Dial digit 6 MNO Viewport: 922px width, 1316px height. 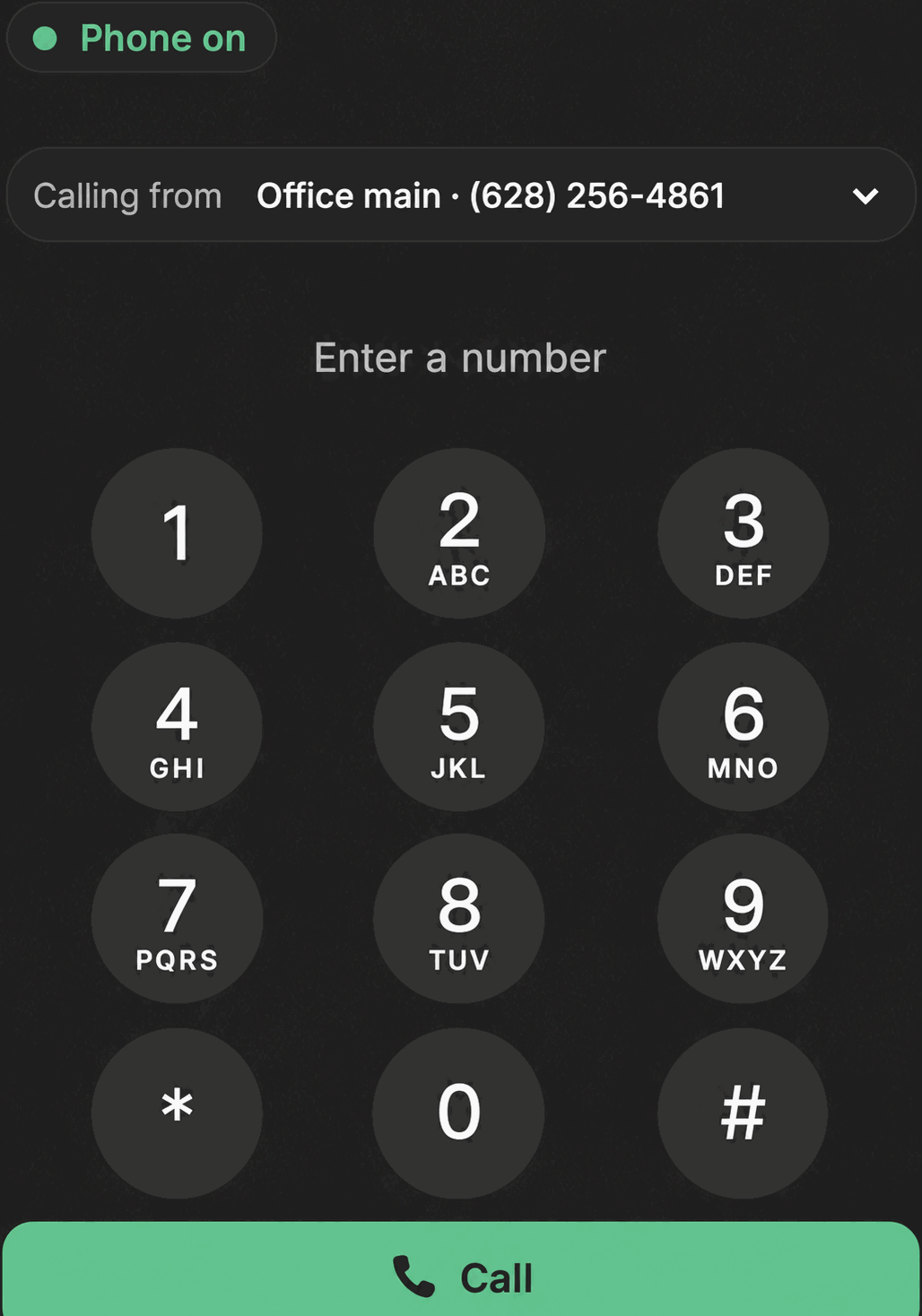point(743,727)
